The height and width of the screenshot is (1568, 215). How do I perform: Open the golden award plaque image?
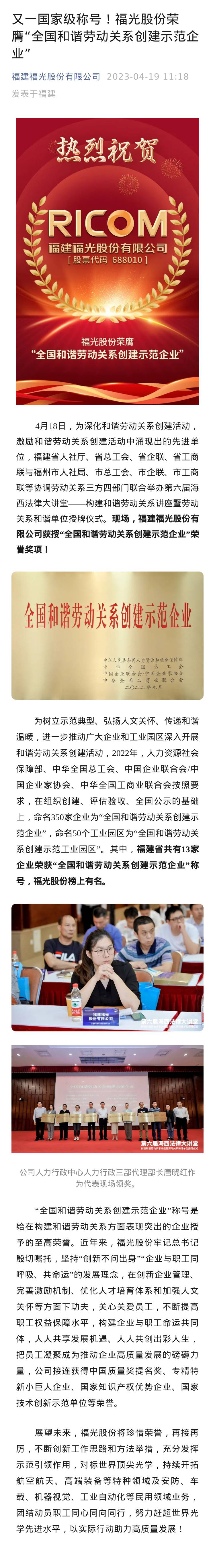pos(107,635)
